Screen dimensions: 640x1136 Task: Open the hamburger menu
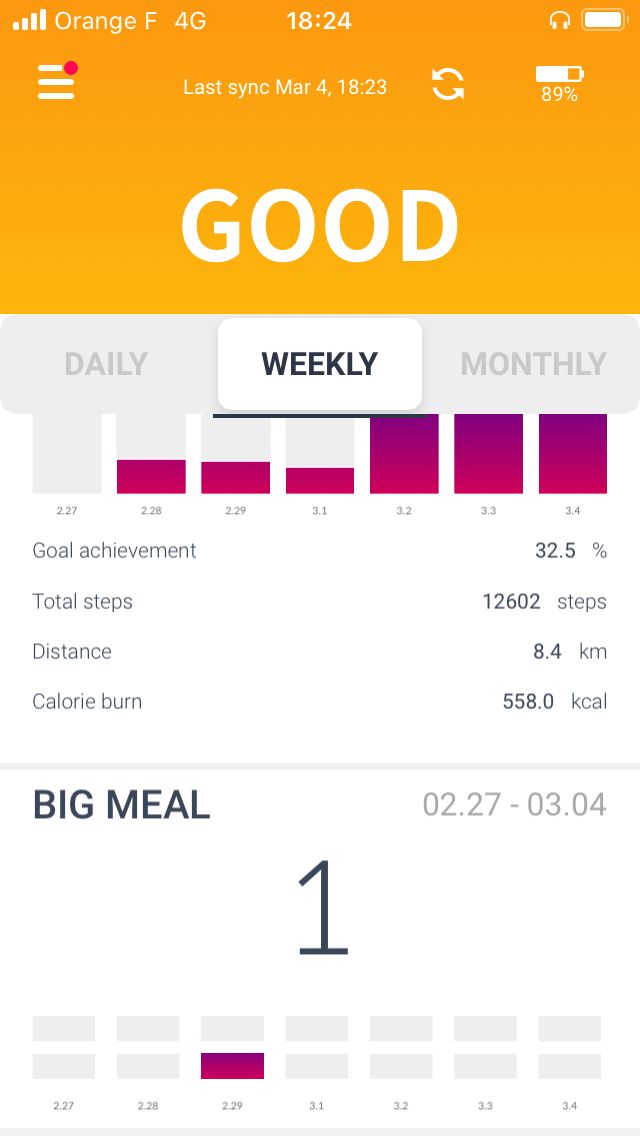point(57,81)
